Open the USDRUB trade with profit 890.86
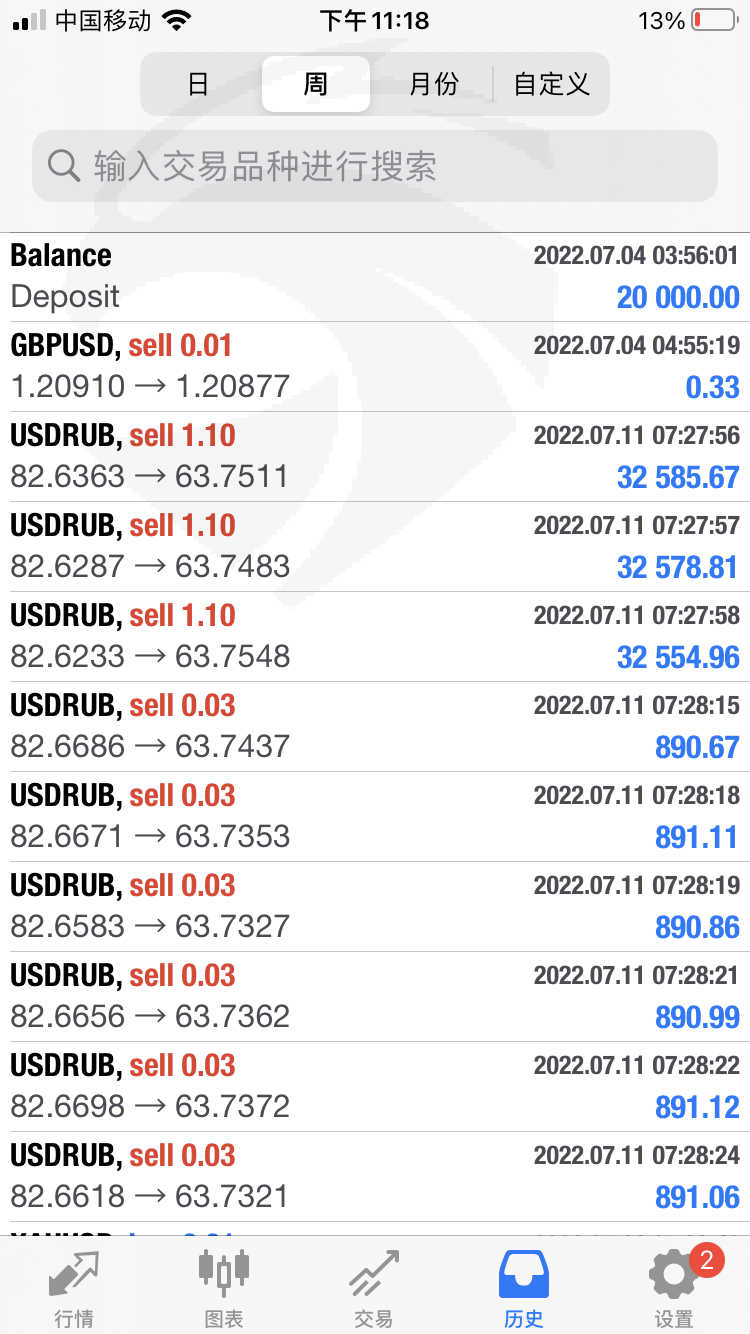The width and height of the screenshot is (750, 1334). 375,906
